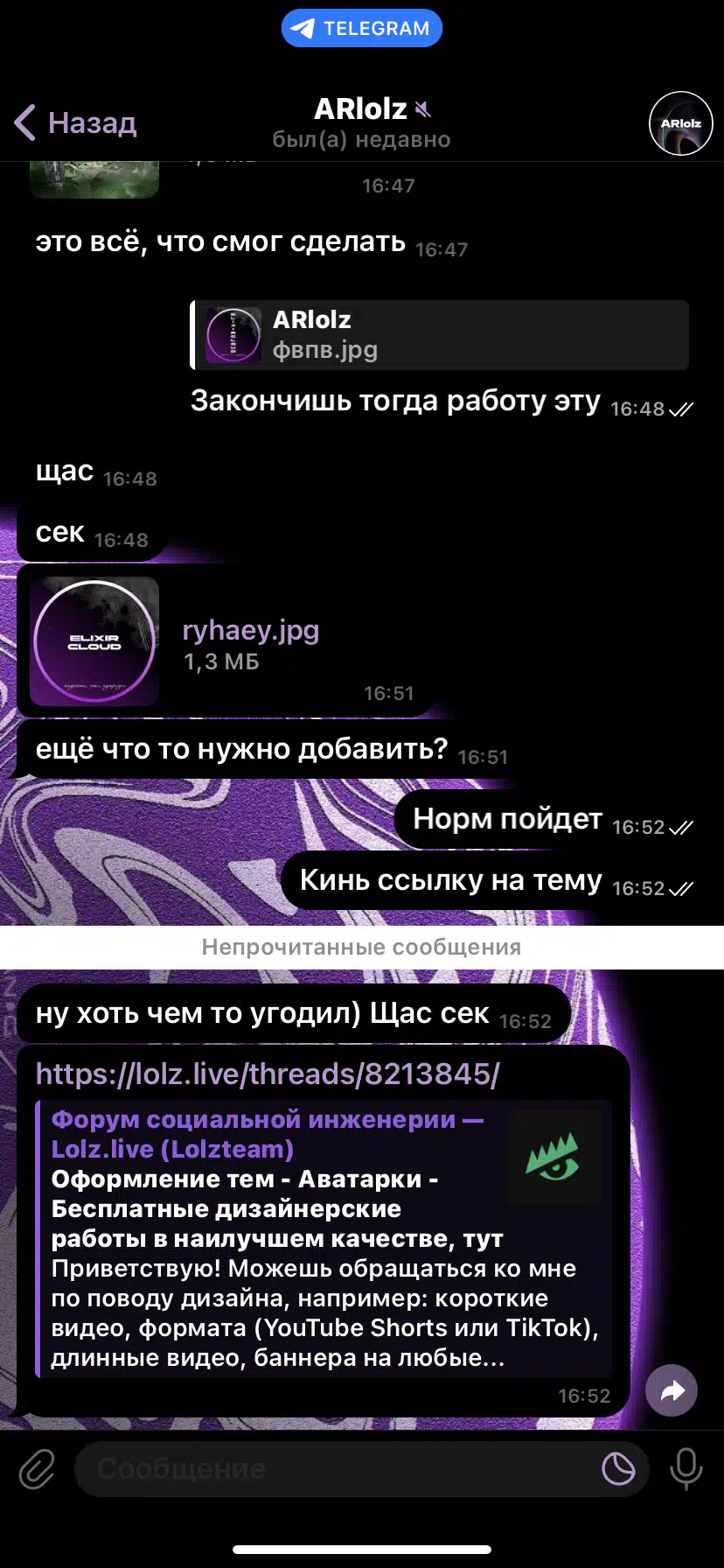Open the replied фвпв.jpg quote
Viewport: 724px width, 1568px height.
pyautogui.click(x=439, y=335)
